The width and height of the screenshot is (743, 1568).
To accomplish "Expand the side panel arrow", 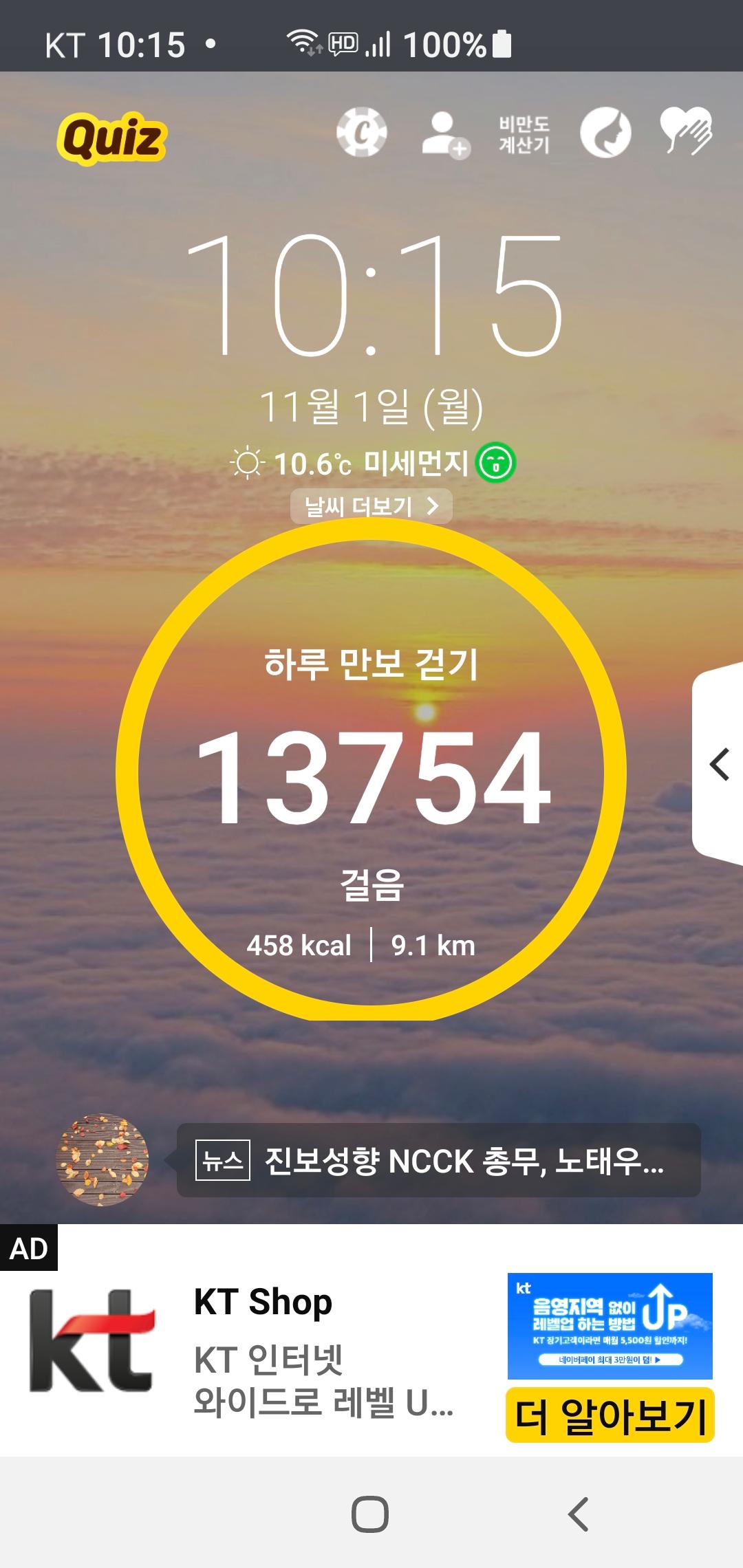I will [720, 765].
